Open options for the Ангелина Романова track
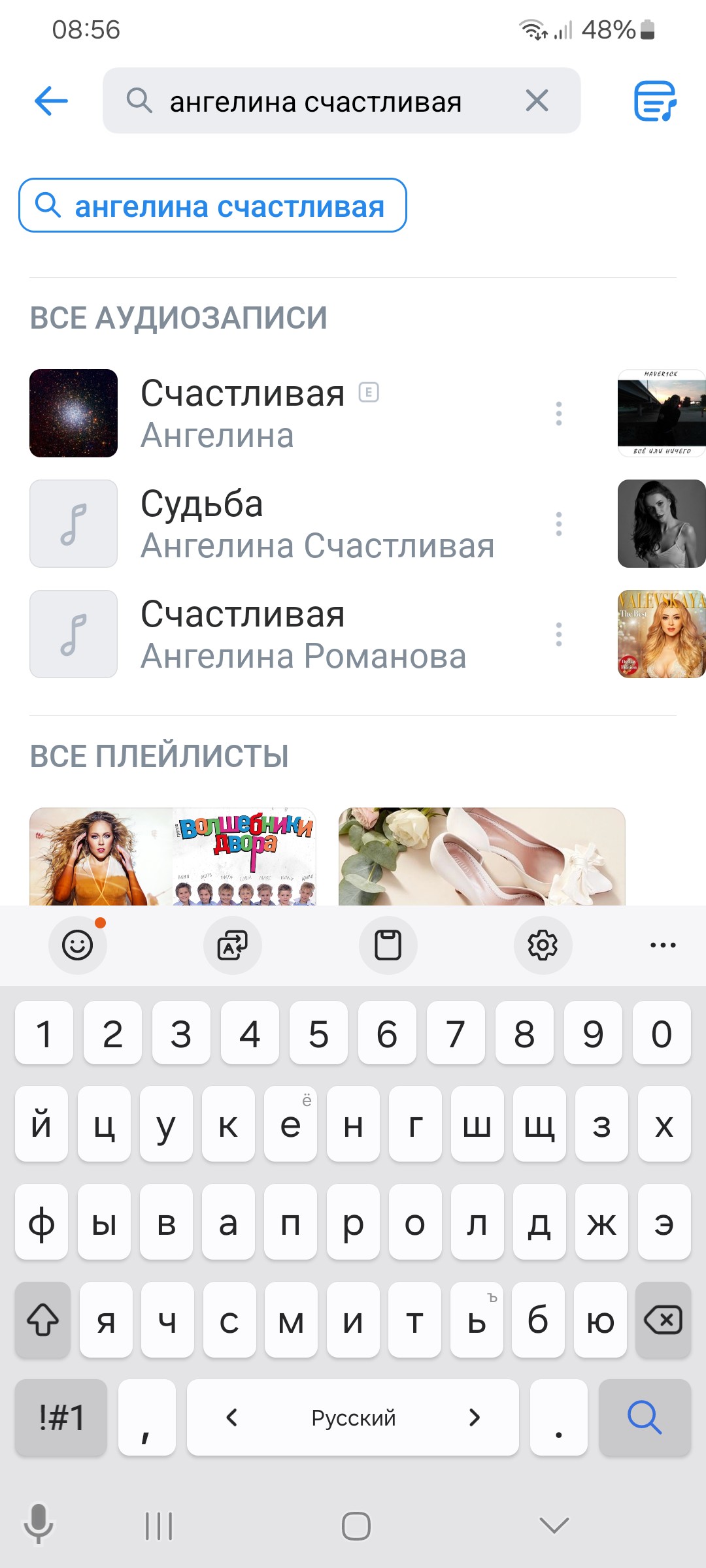706x1568 pixels. pyautogui.click(x=558, y=634)
